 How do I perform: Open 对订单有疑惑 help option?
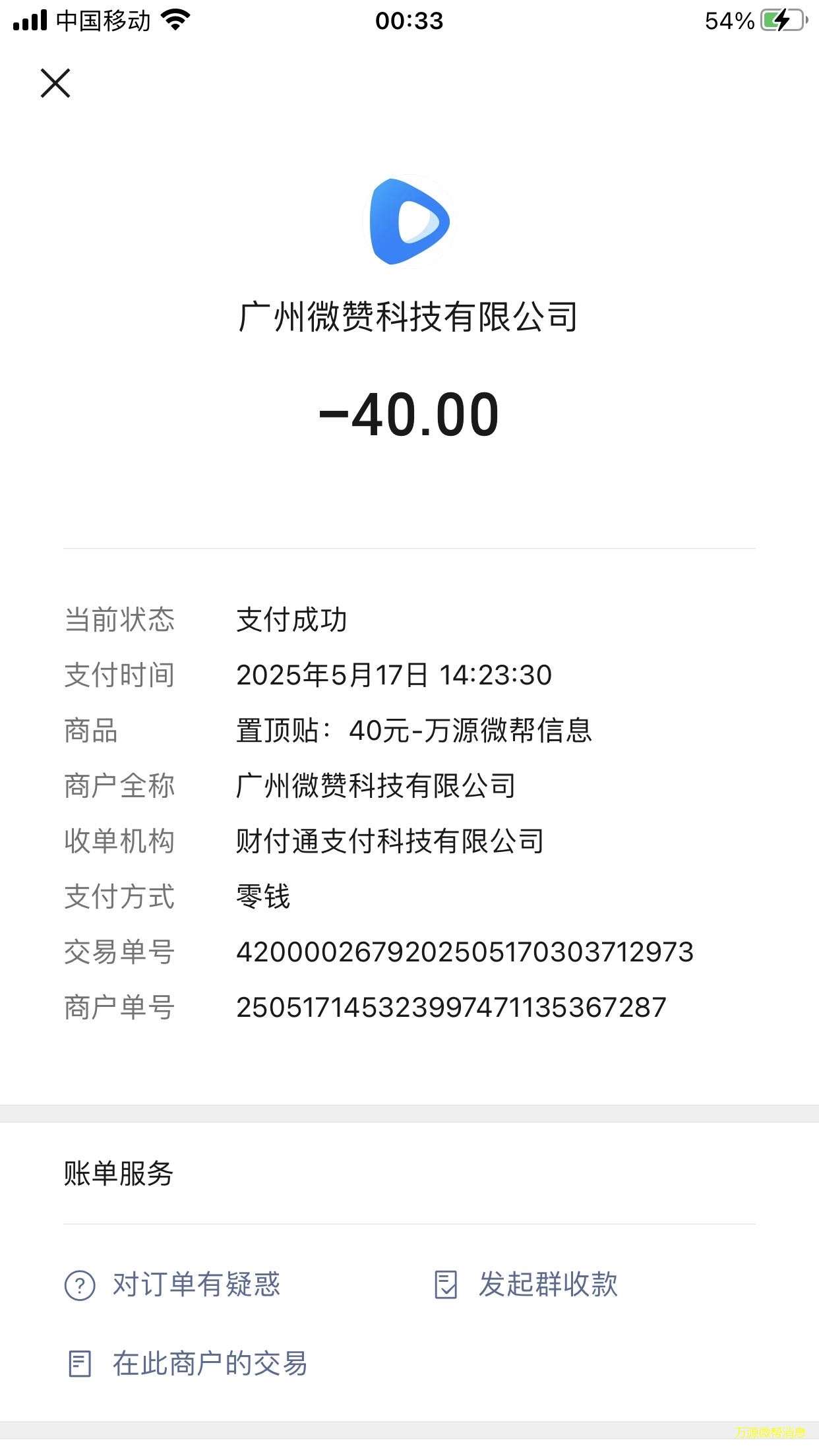coord(173,1285)
